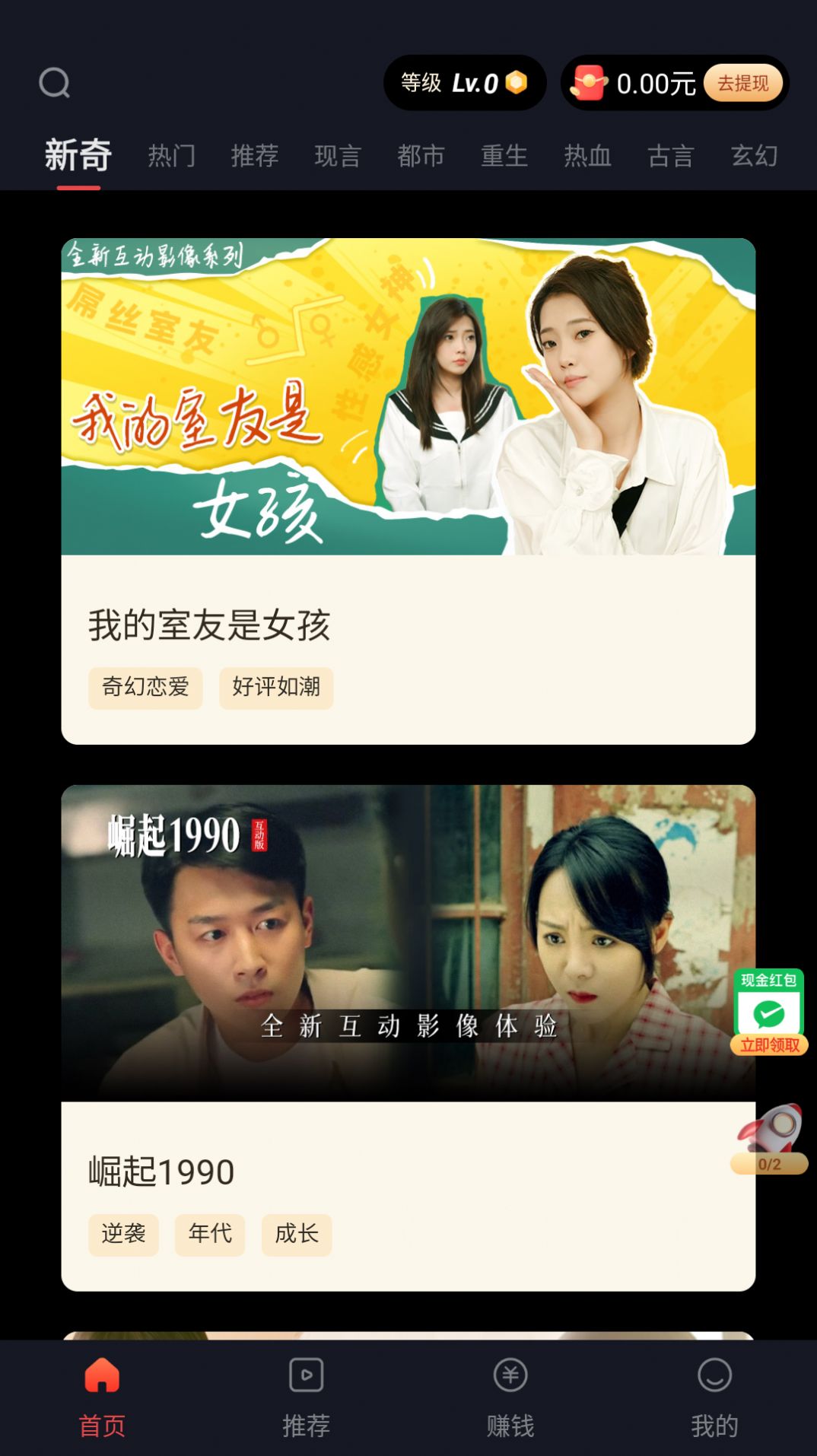This screenshot has height=1456, width=817.
Task: Switch to the 推荐 top tab
Action: click(255, 155)
